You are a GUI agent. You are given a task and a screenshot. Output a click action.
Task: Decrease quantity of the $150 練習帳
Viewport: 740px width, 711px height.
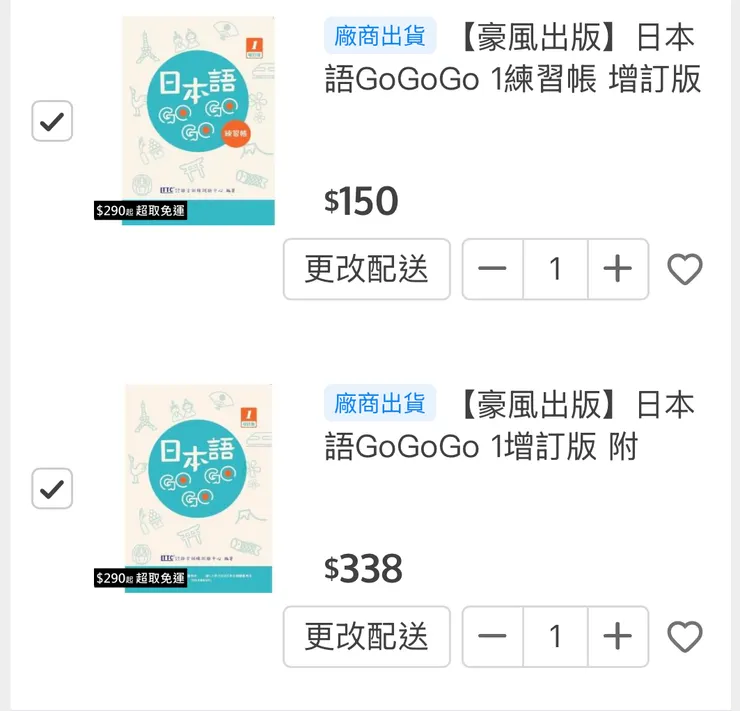[x=493, y=269]
